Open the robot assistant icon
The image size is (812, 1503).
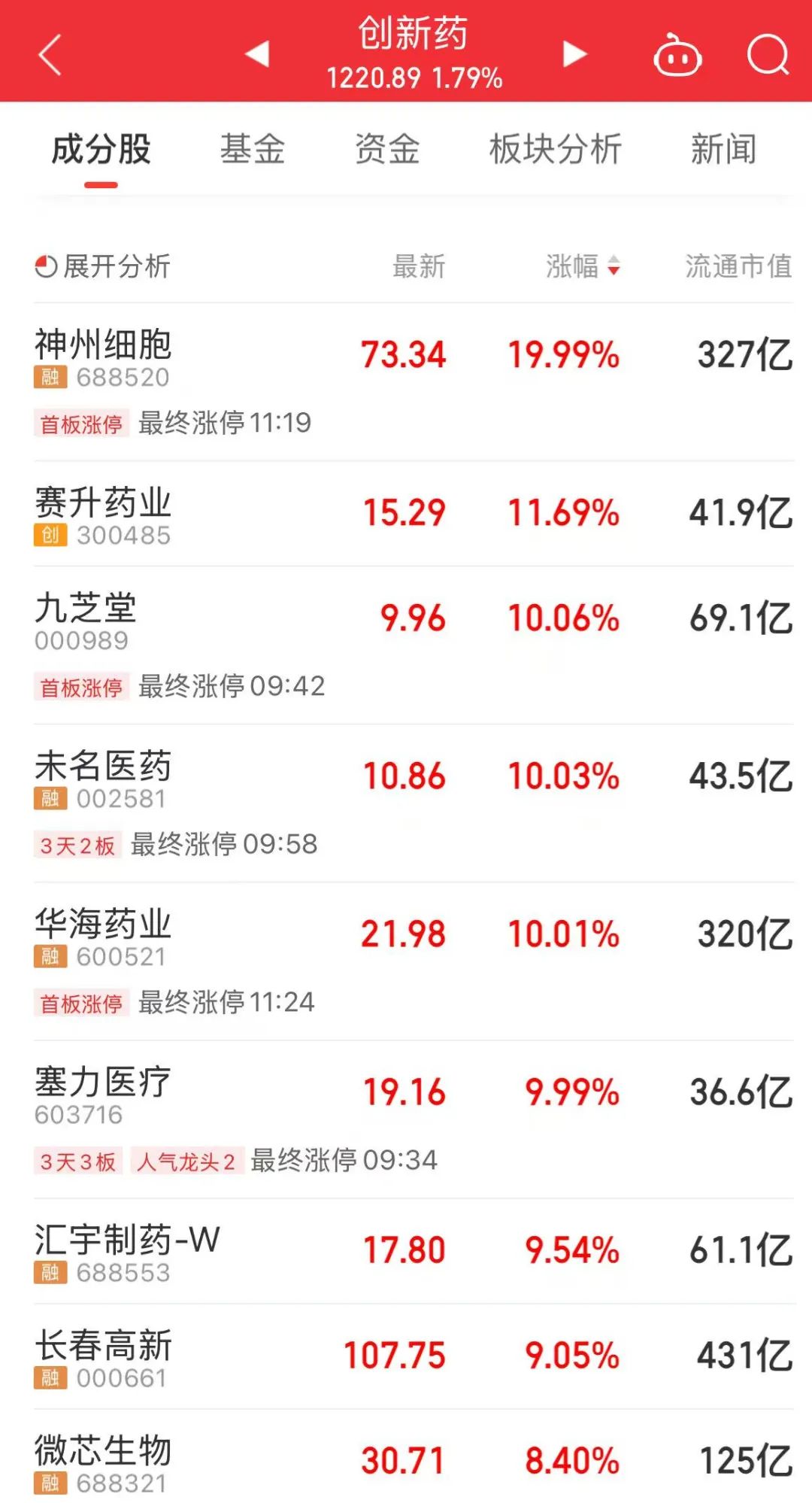tap(677, 56)
